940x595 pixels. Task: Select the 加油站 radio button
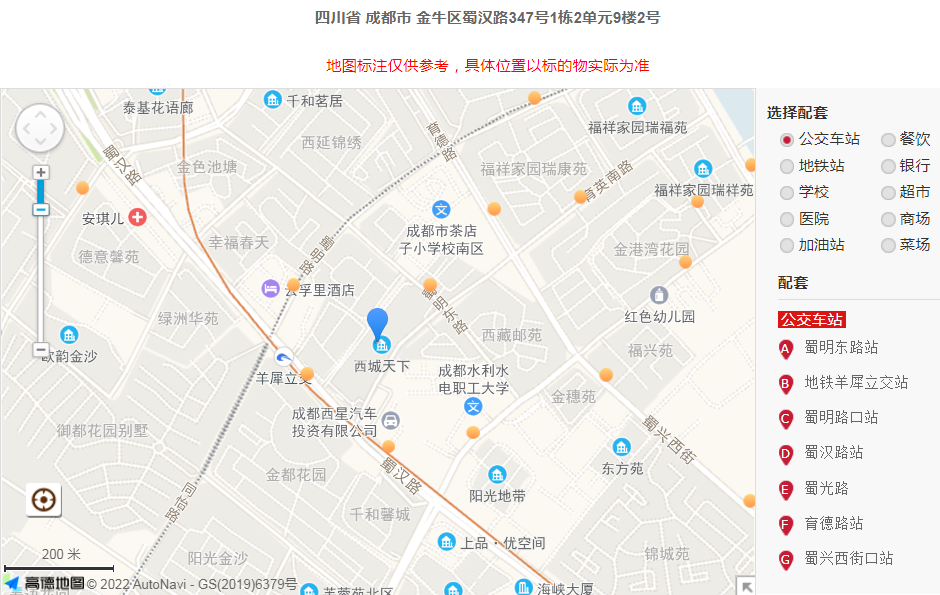pos(787,245)
